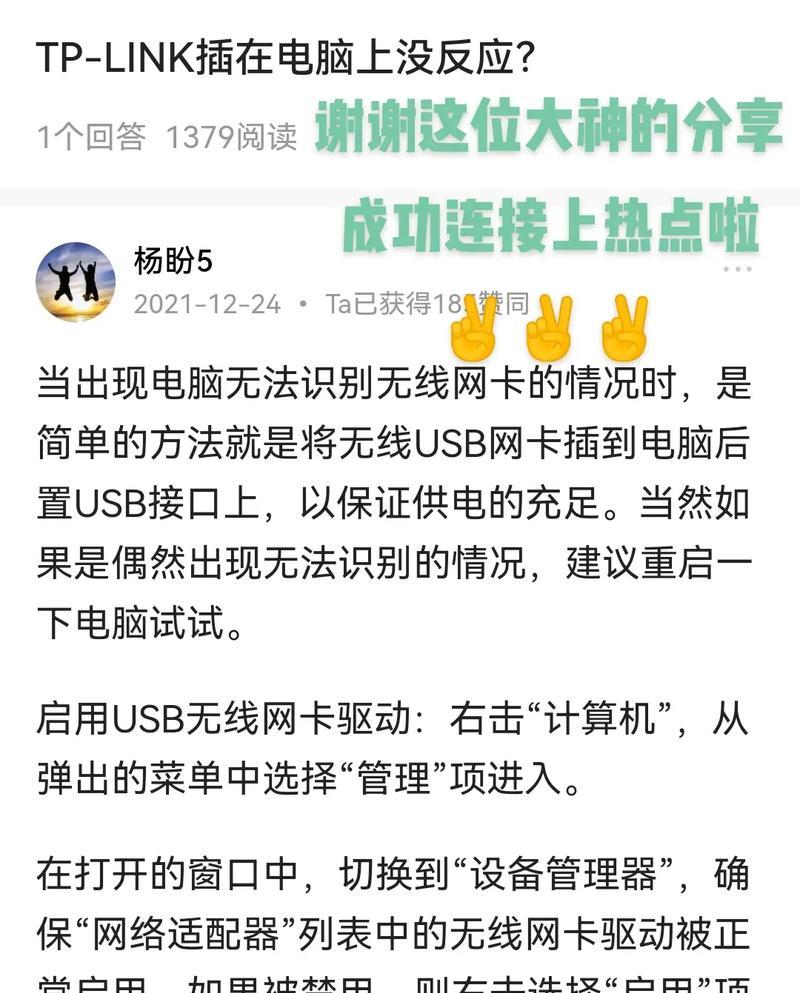Image resolution: width=800 pixels, height=993 pixels.
Task: Tap the username 杨盼5
Action: pyautogui.click(x=173, y=262)
